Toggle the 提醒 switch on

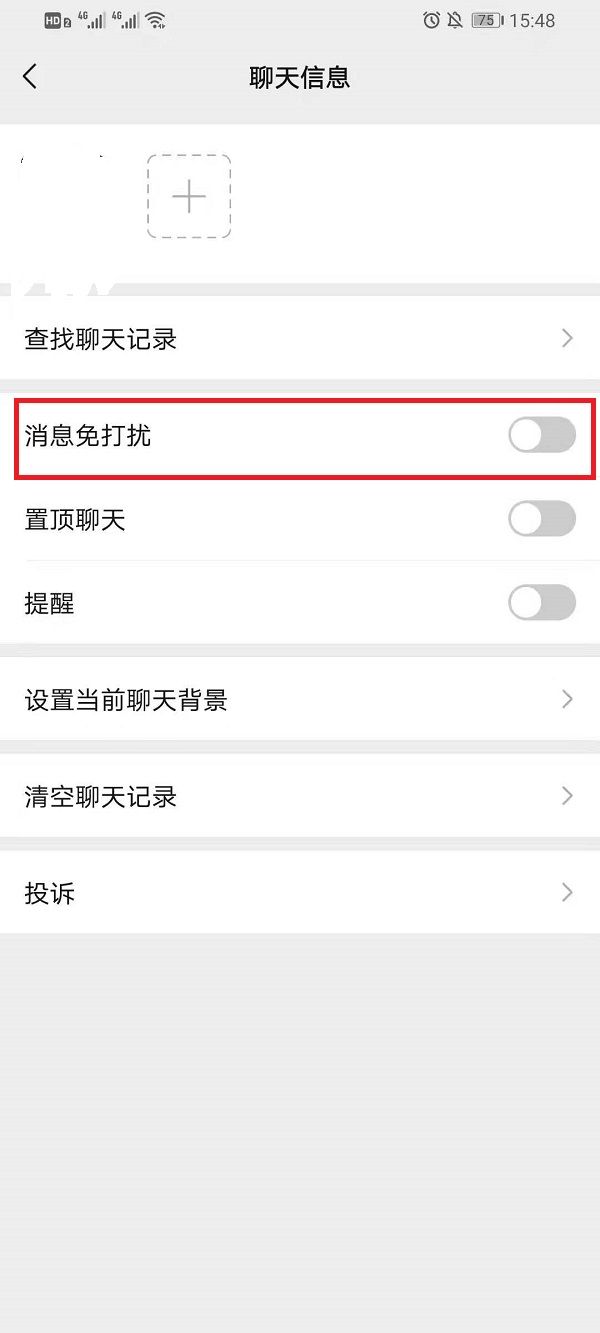[541, 603]
